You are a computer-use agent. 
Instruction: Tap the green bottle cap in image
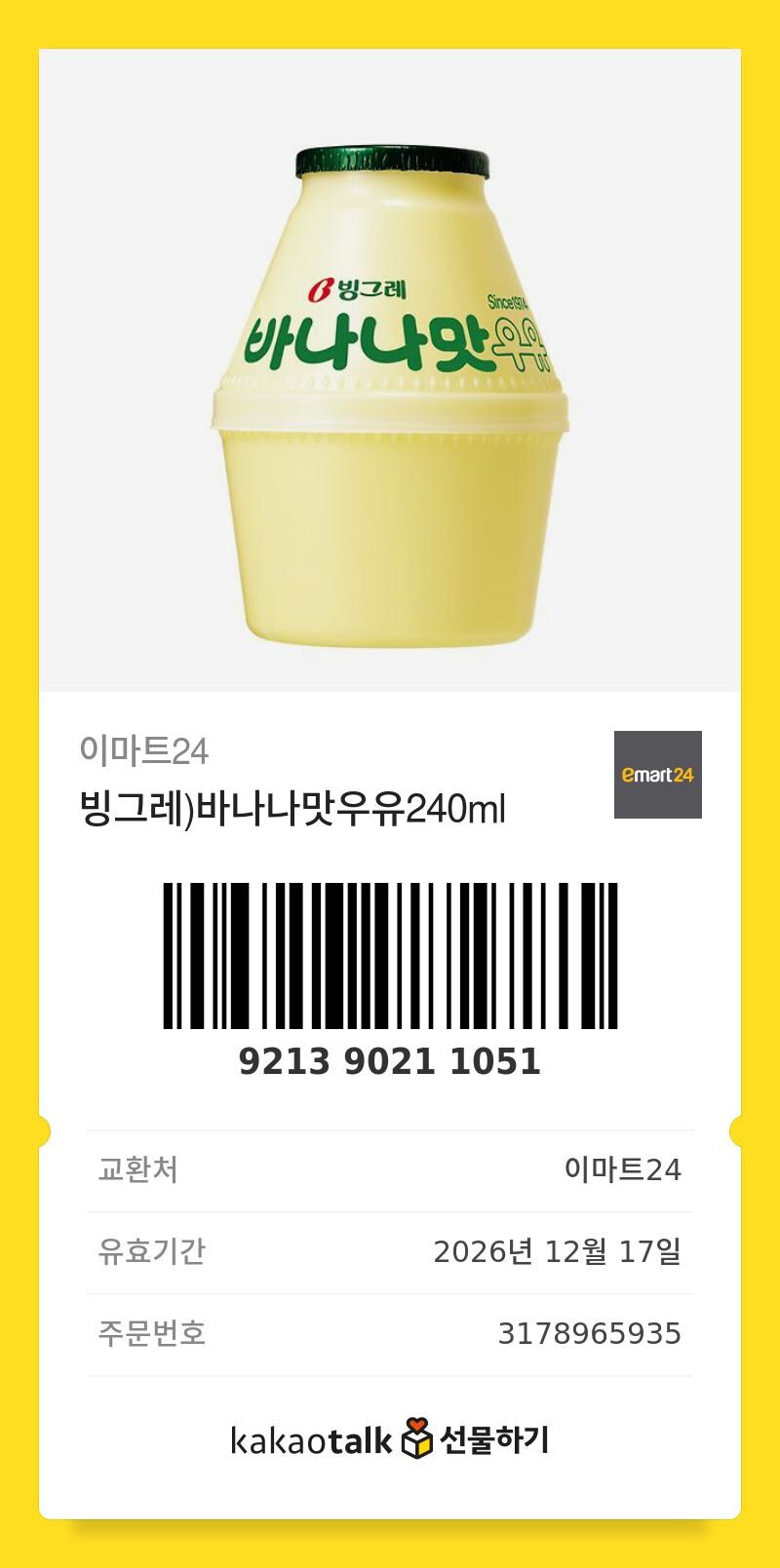pos(388,159)
